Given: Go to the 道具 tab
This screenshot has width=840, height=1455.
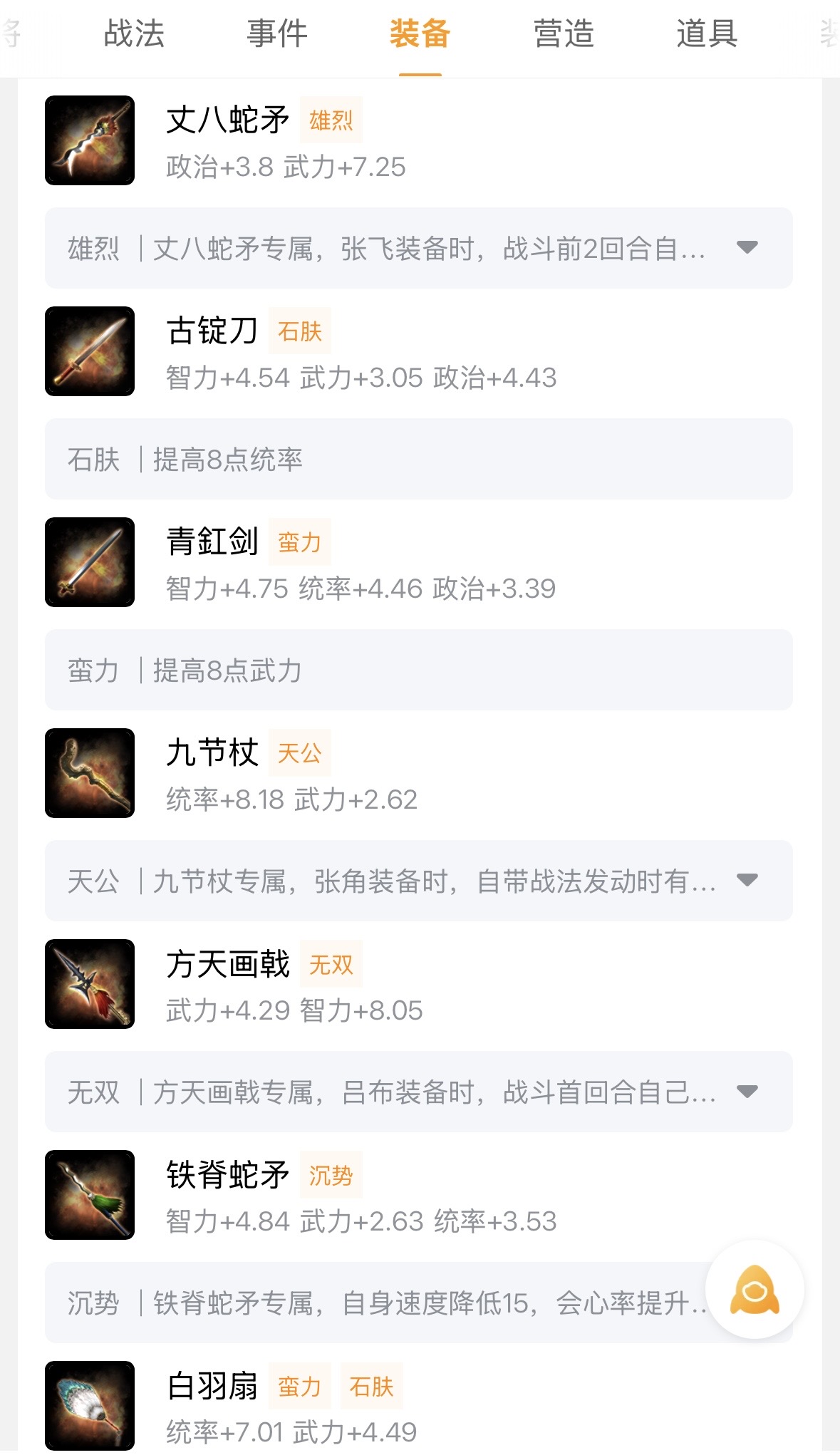Looking at the screenshot, I should [707, 34].
